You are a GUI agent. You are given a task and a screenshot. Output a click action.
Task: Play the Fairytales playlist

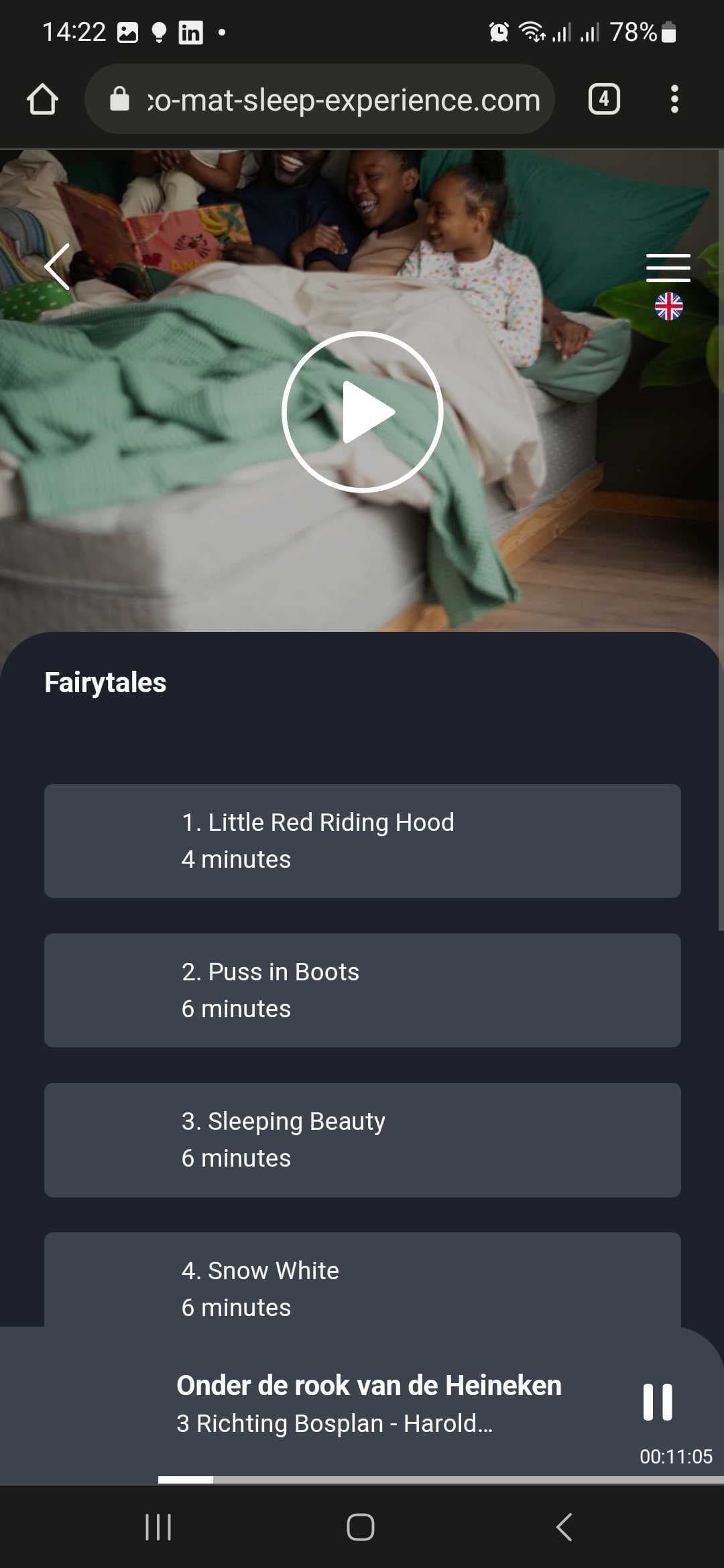(362, 412)
